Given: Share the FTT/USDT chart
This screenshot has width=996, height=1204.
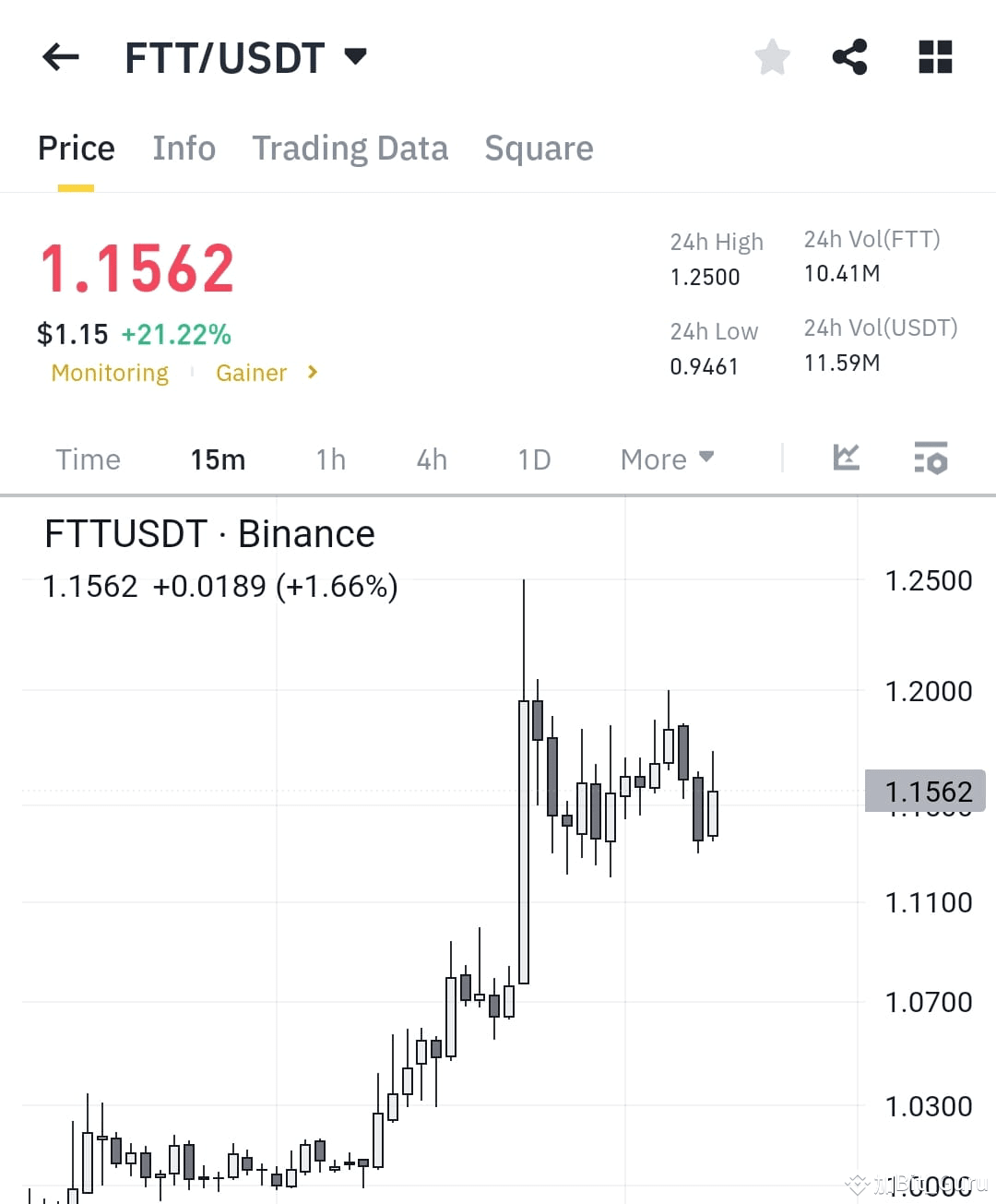Looking at the screenshot, I should (849, 57).
